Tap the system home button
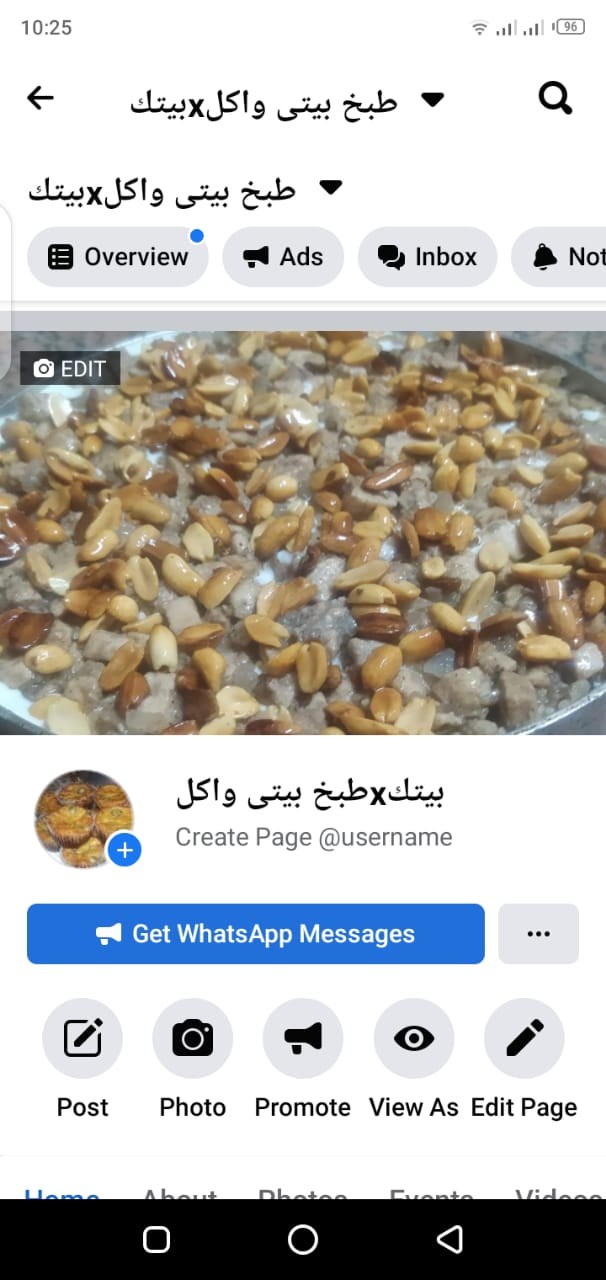This screenshot has width=606, height=1280. (303, 1240)
